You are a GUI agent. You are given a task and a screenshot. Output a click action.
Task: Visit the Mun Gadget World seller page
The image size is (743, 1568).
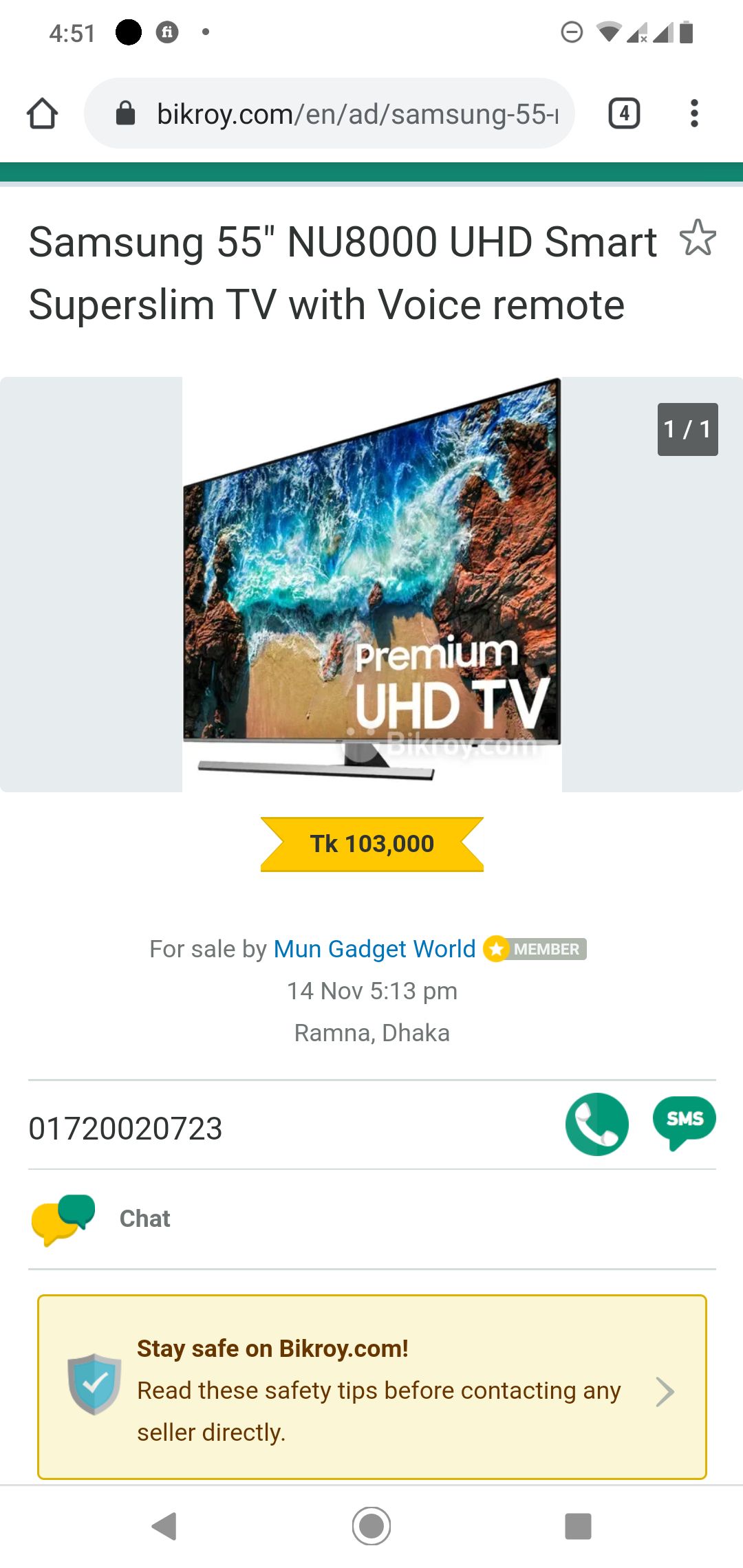tap(374, 949)
